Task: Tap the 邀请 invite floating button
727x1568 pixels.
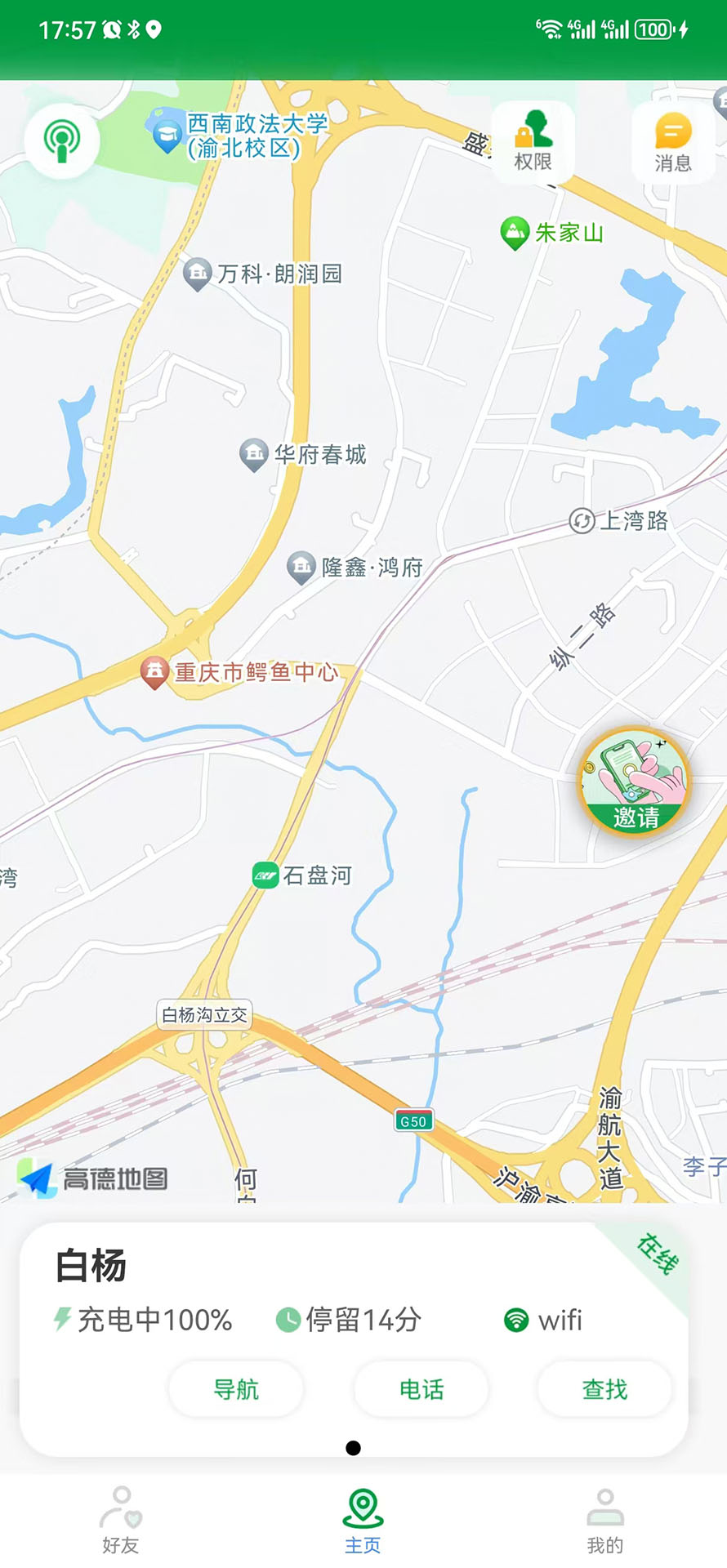Action: [635, 782]
